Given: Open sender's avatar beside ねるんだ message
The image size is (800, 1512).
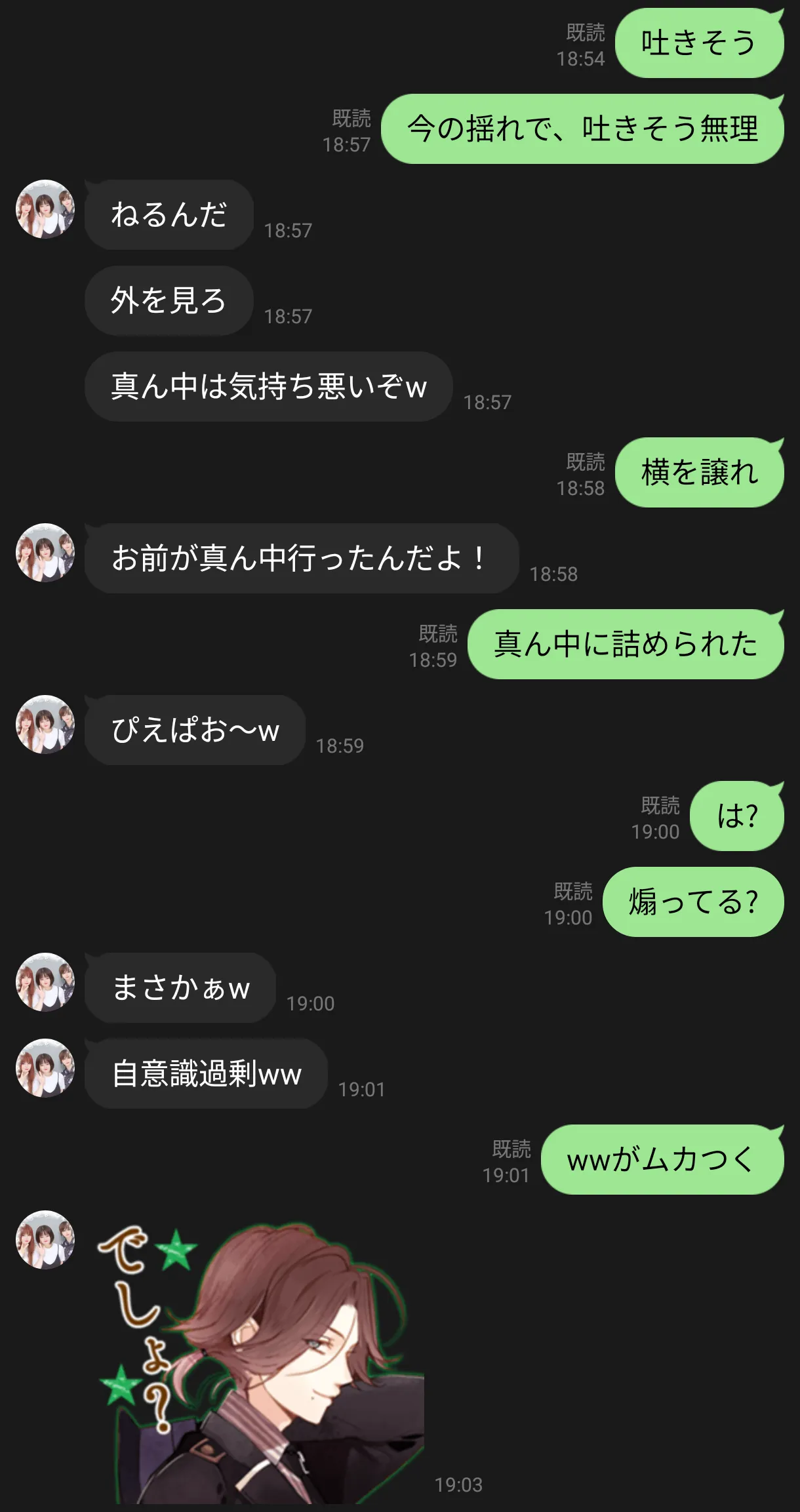Looking at the screenshot, I should pyautogui.click(x=45, y=209).
